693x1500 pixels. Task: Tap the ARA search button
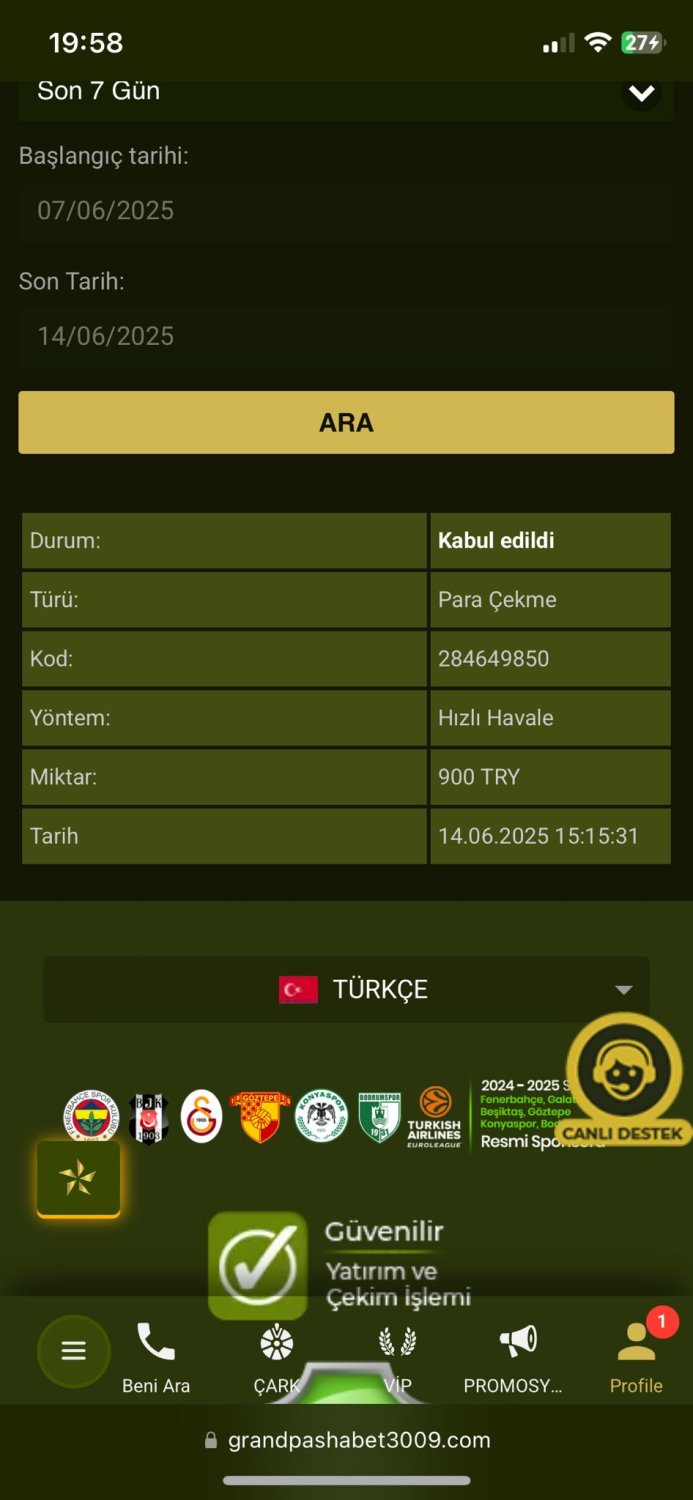point(346,422)
